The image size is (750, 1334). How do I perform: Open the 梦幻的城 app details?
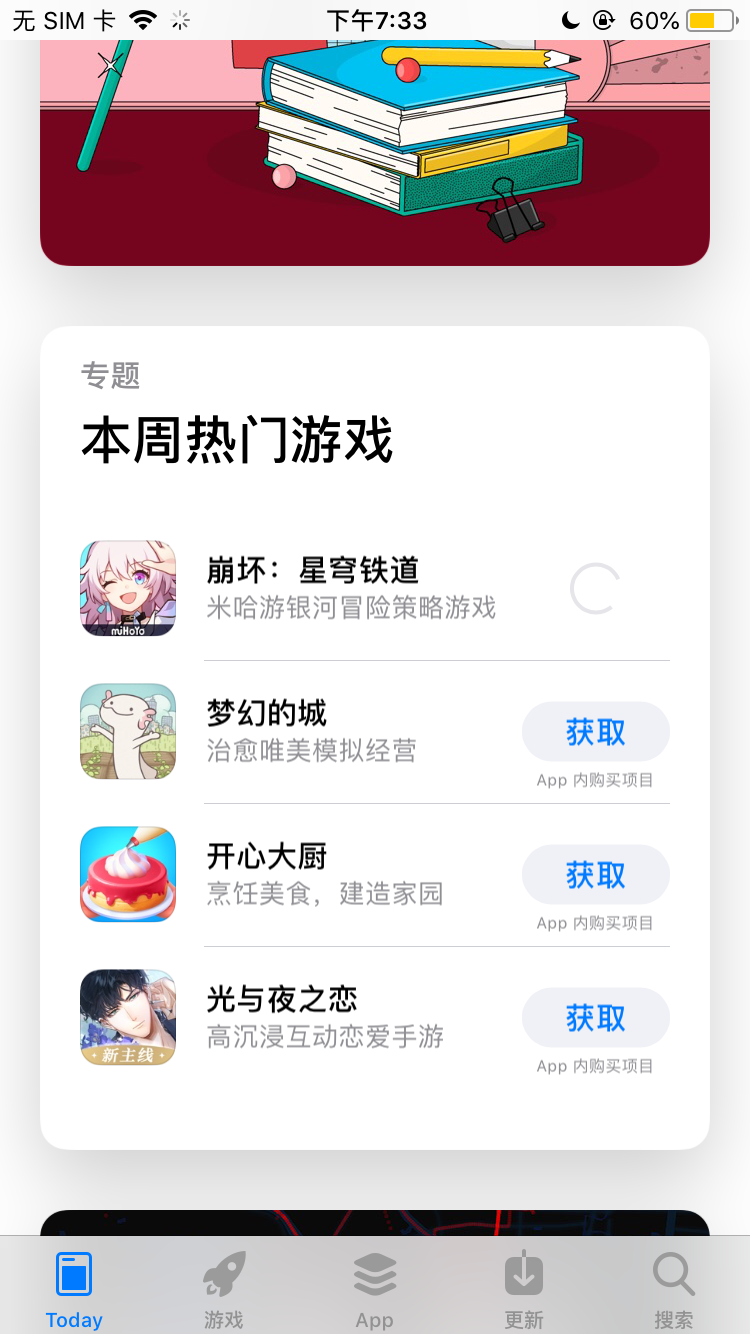coord(310,731)
